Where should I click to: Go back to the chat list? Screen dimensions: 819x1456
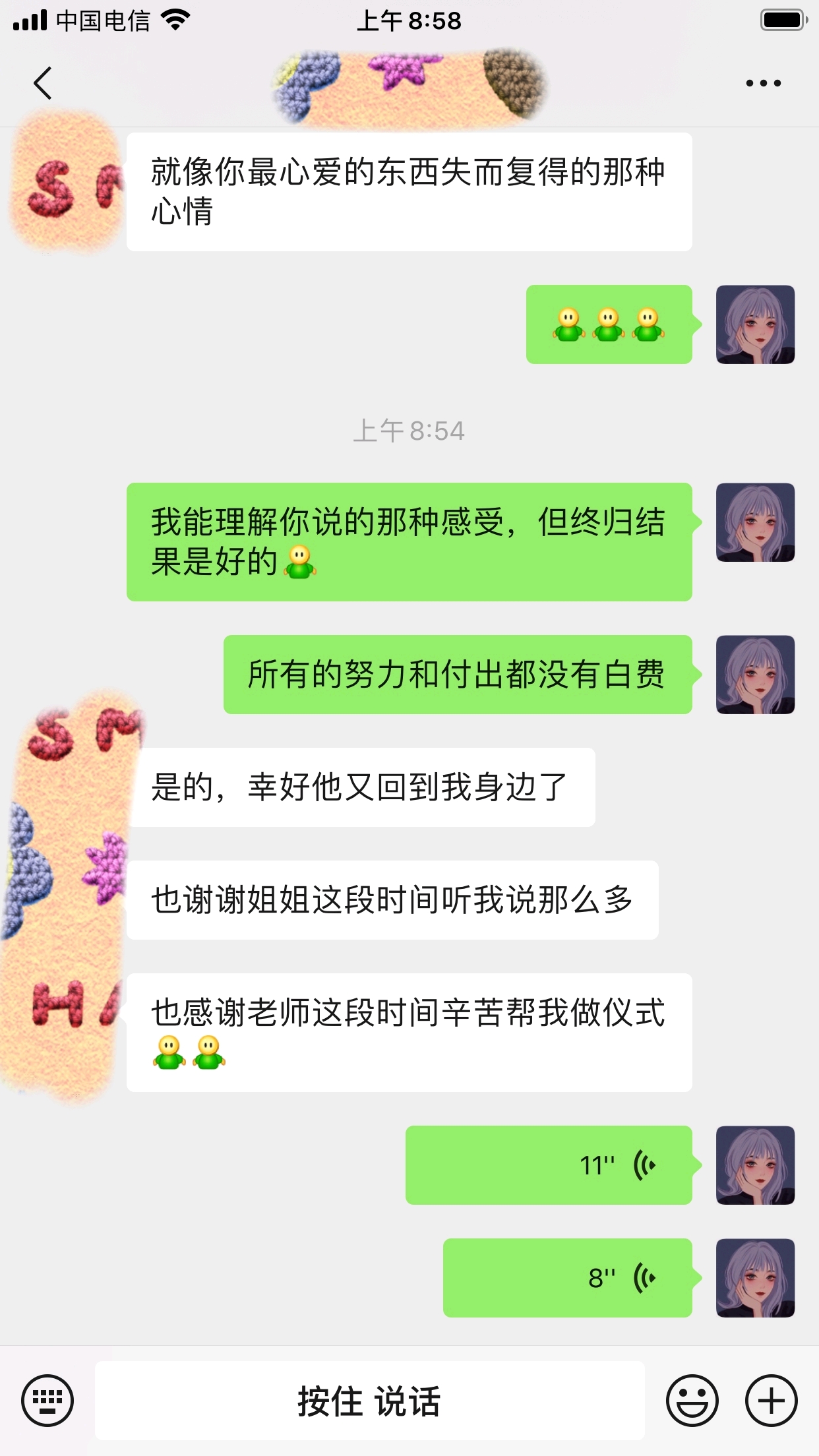43,83
